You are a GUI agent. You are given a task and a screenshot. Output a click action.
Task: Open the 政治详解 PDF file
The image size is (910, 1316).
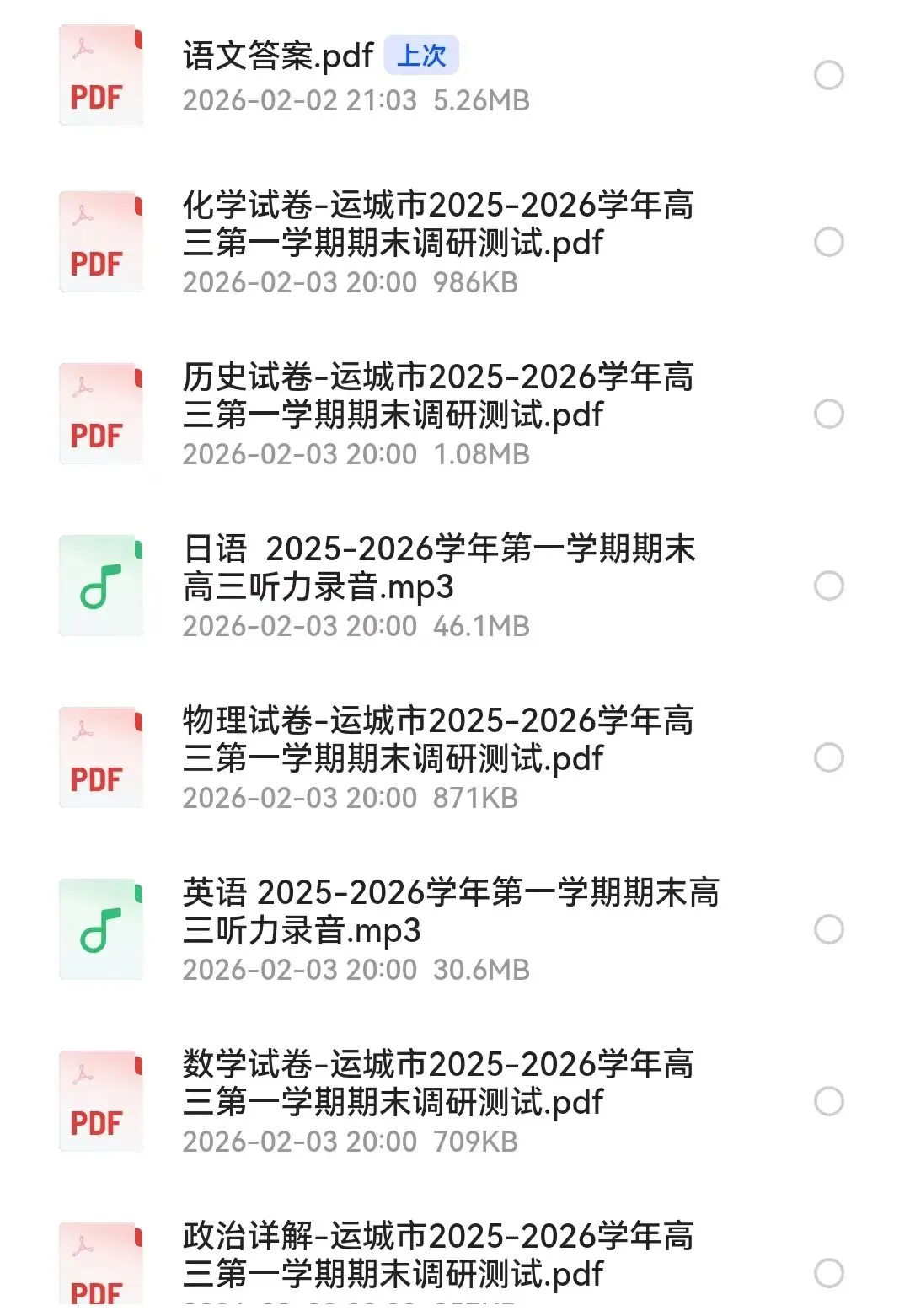pos(436,1255)
